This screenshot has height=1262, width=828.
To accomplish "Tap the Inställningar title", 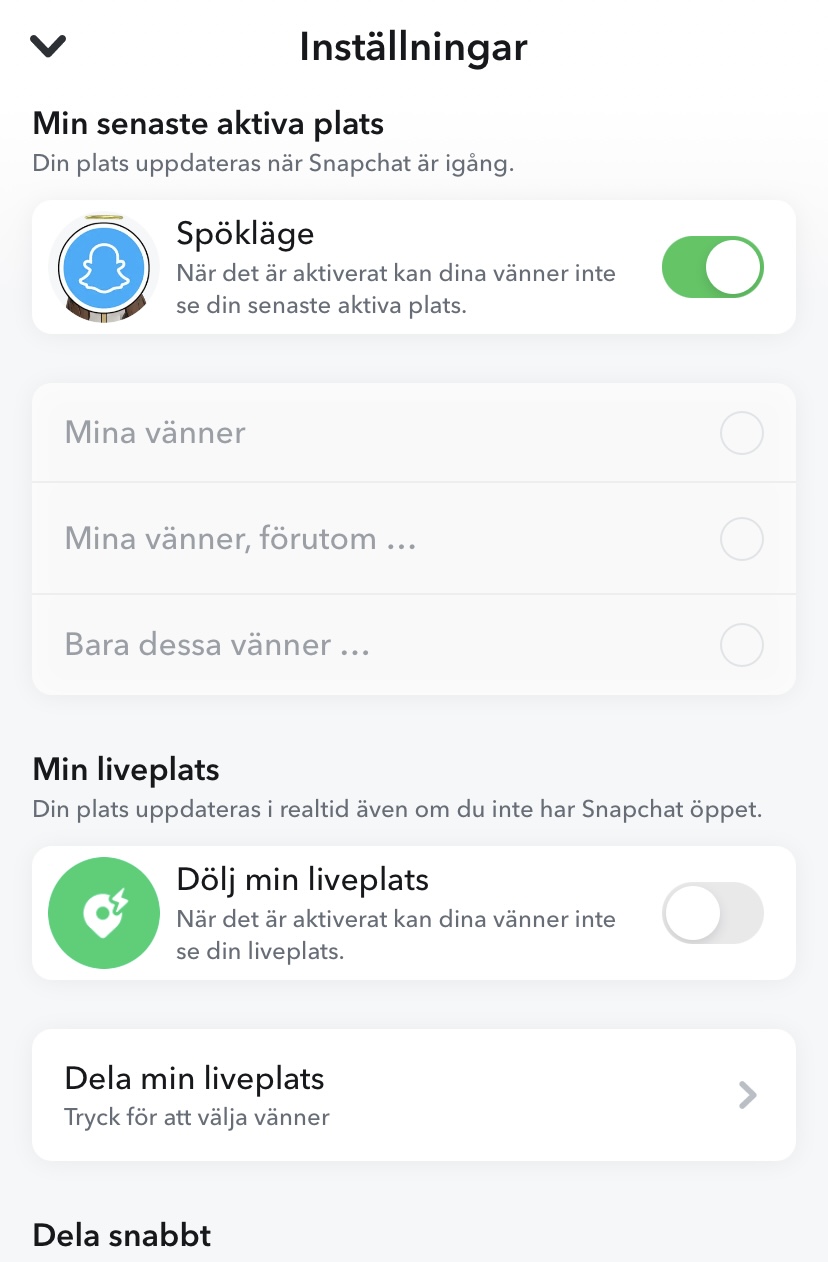I will click(413, 46).
